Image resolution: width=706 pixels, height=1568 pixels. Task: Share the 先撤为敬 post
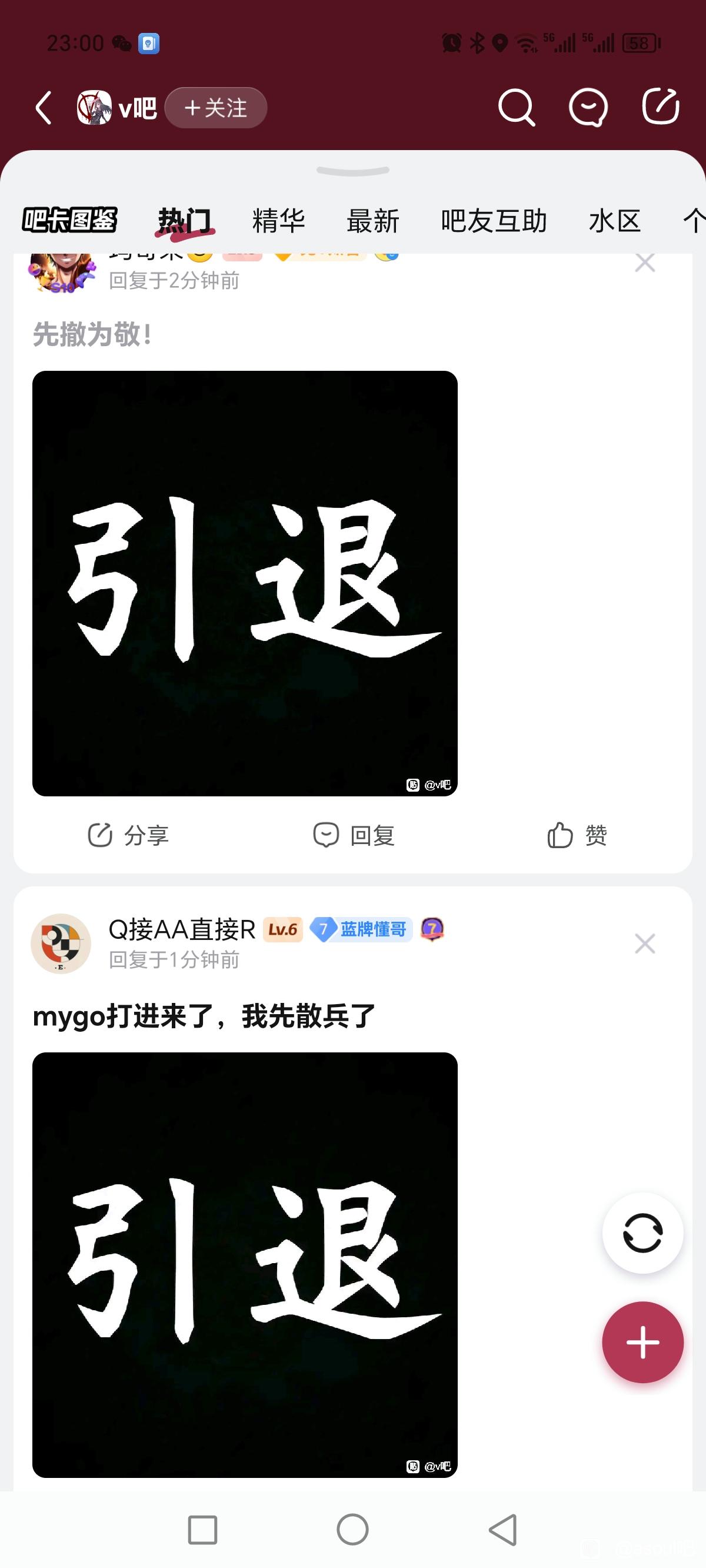pos(128,835)
